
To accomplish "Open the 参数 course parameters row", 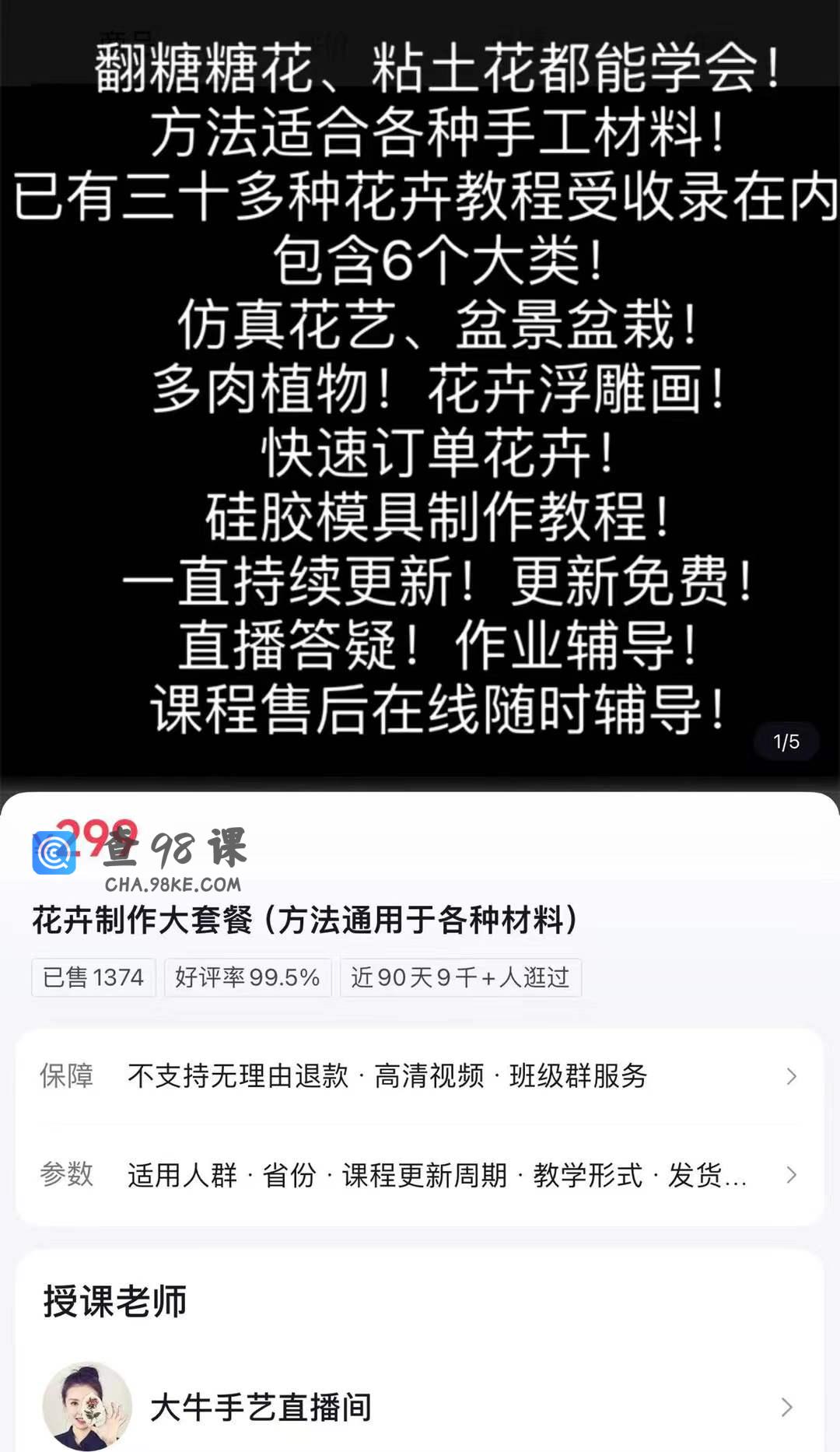I will click(x=420, y=1174).
